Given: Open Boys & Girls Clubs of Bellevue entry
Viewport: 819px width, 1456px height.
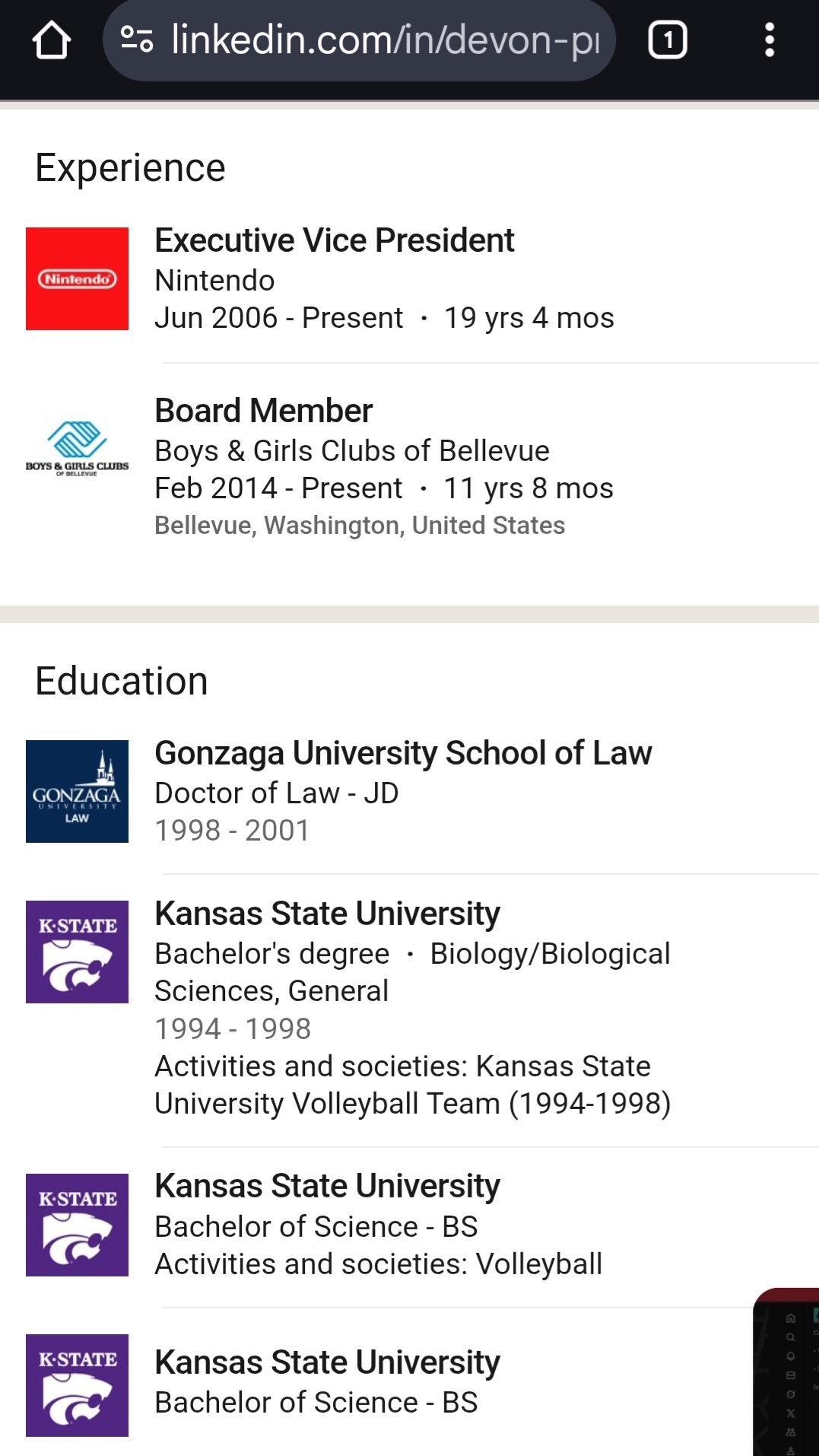Looking at the screenshot, I should point(411,466).
